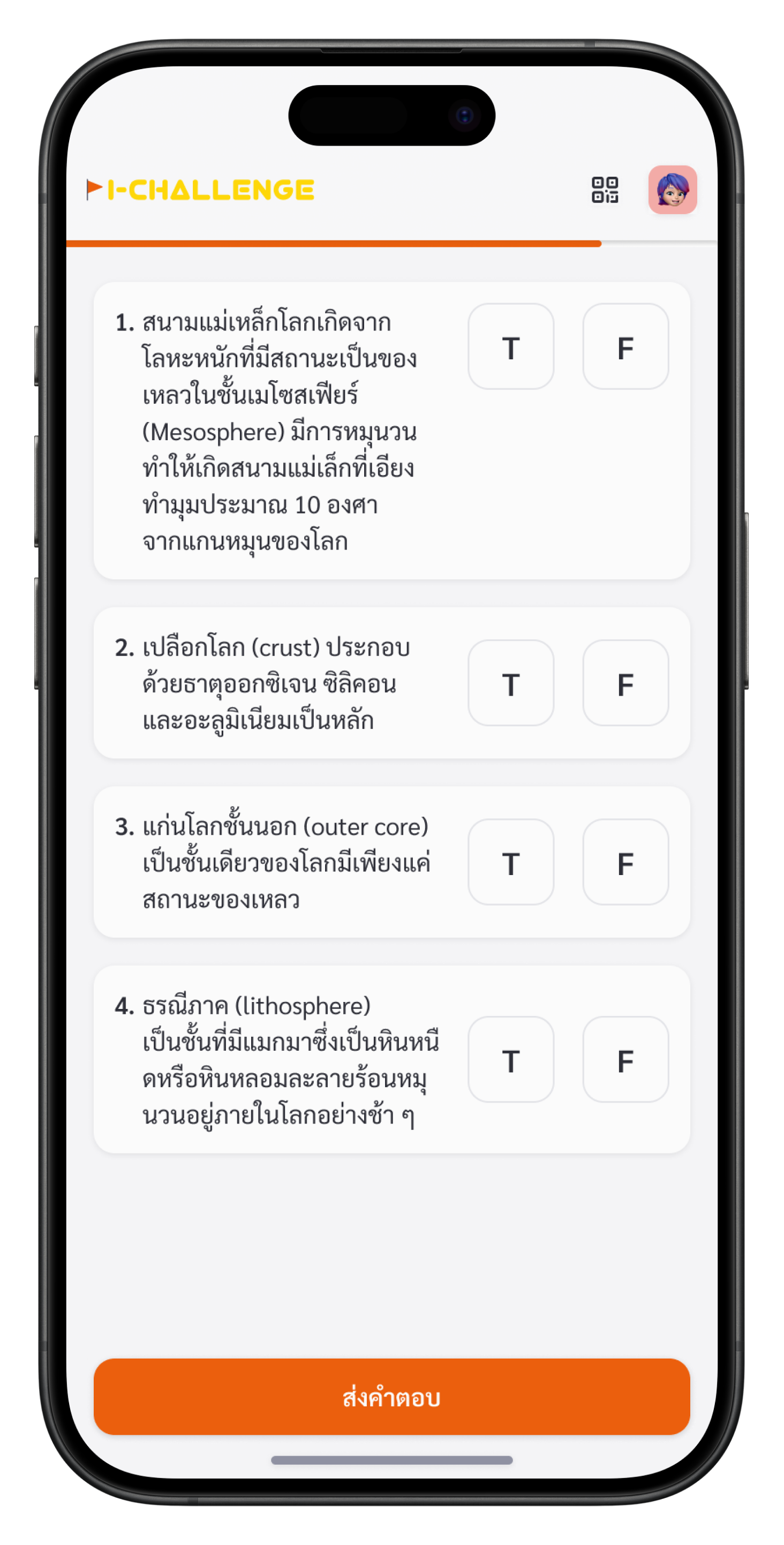Open the profile avatar
Image resolution: width=784 pixels, height=1545 pixels.
[x=673, y=190]
